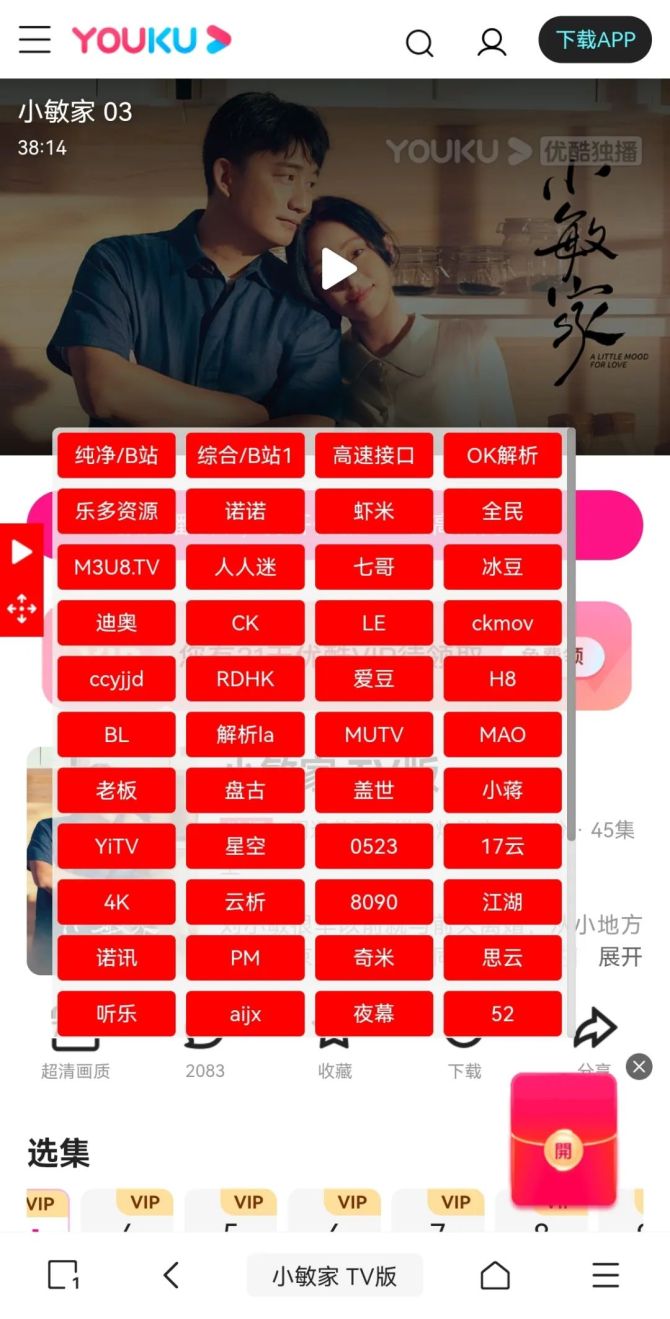Tap the 下载APP button
Viewport: 670px width, 1319px height.
[595, 40]
